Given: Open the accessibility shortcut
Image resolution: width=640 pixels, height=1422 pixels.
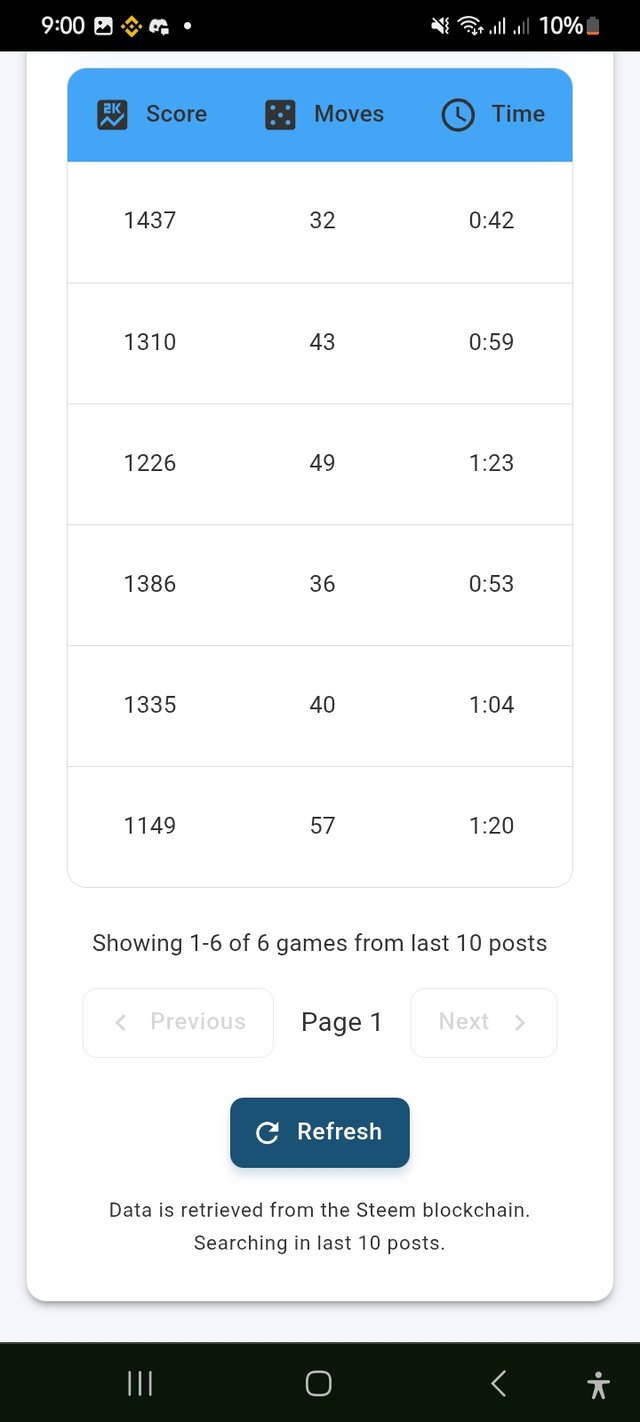Looking at the screenshot, I should tap(598, 1384).
